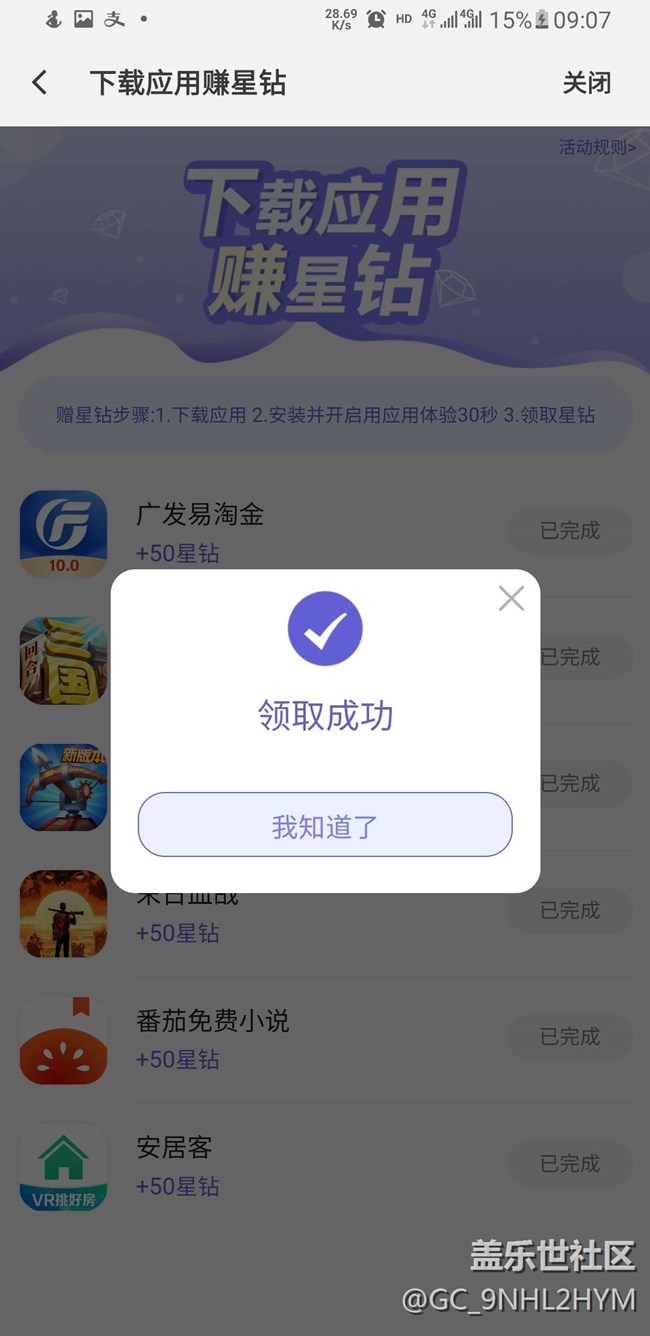Tap 已完成 next to 安居客

(x=570, y=1163)
